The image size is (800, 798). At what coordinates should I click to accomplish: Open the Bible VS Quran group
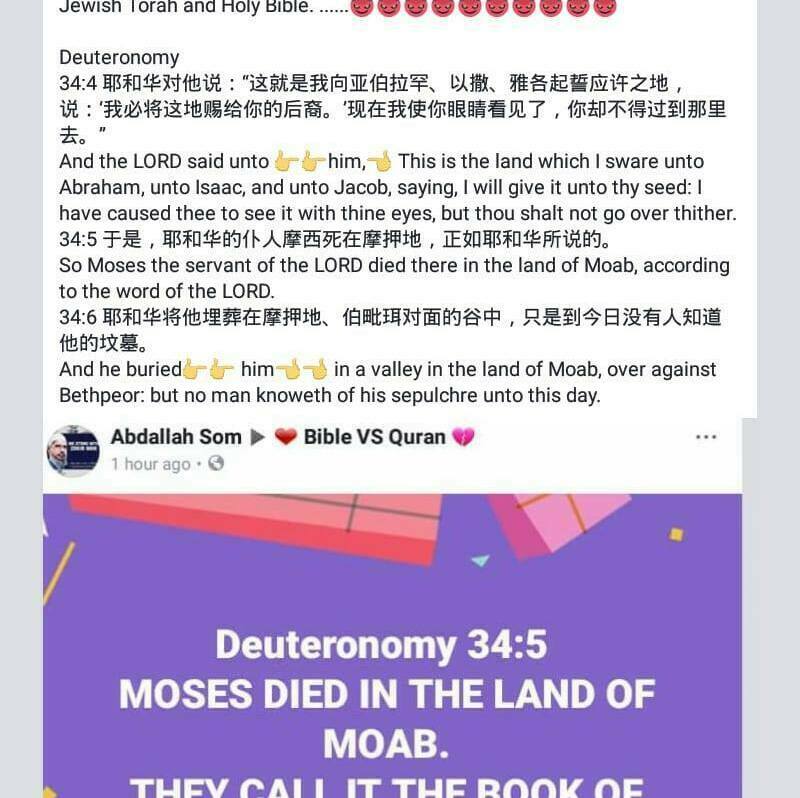tap(376, 437)
